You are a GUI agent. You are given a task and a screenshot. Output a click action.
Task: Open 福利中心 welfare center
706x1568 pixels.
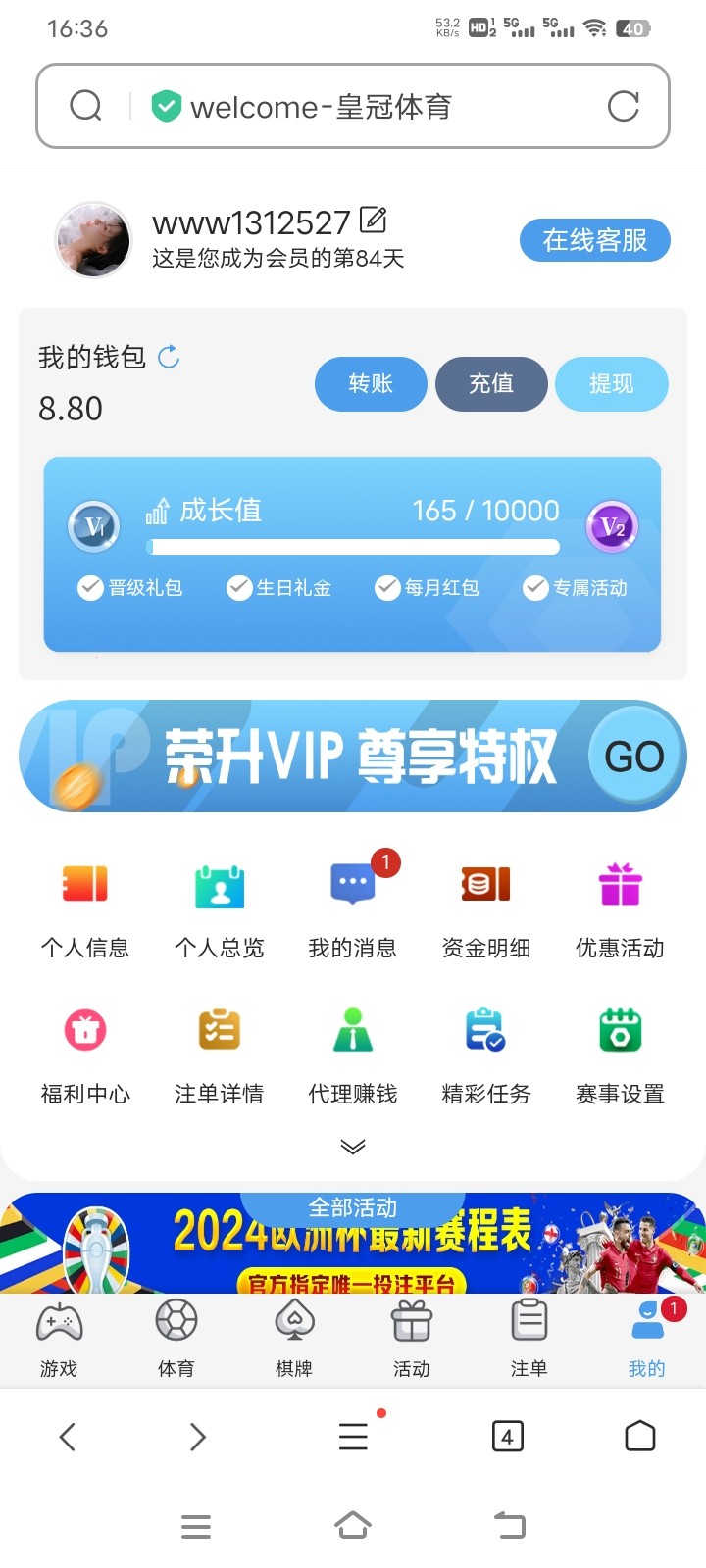pos(85,1051)
